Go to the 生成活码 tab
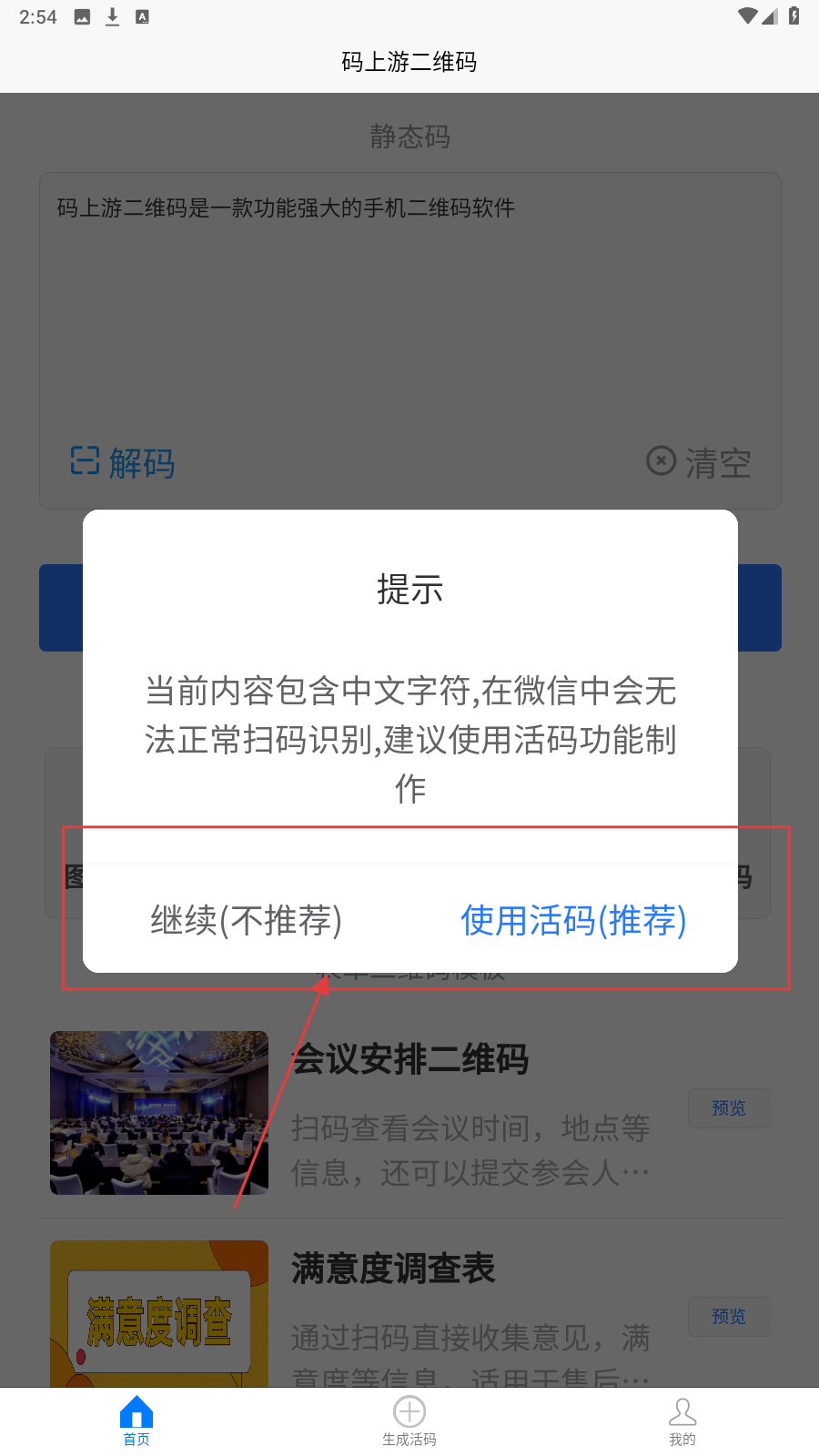The image size is (819, 1456). pos(409,1421)
